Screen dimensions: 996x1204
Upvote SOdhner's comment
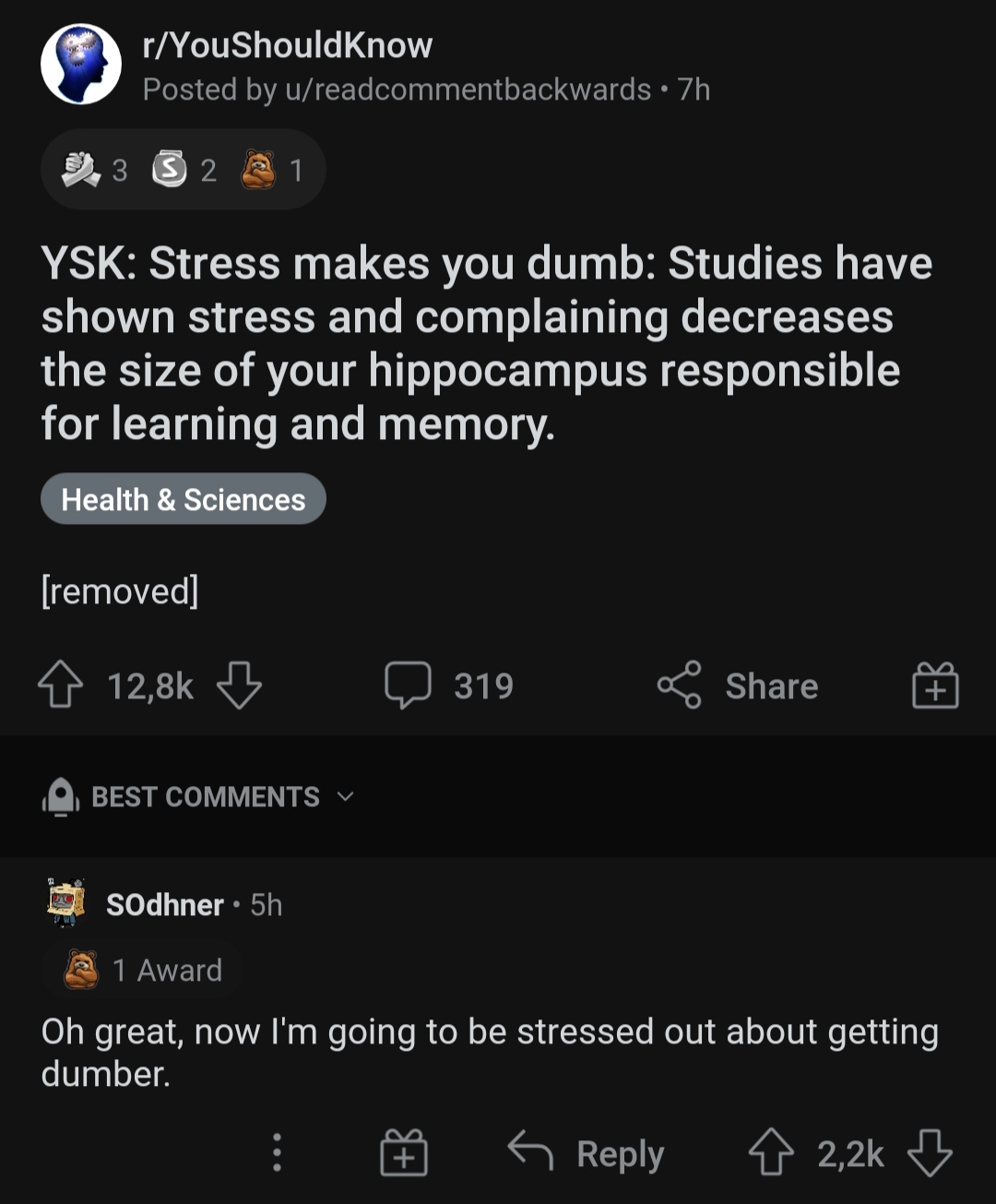[771, 1153]
